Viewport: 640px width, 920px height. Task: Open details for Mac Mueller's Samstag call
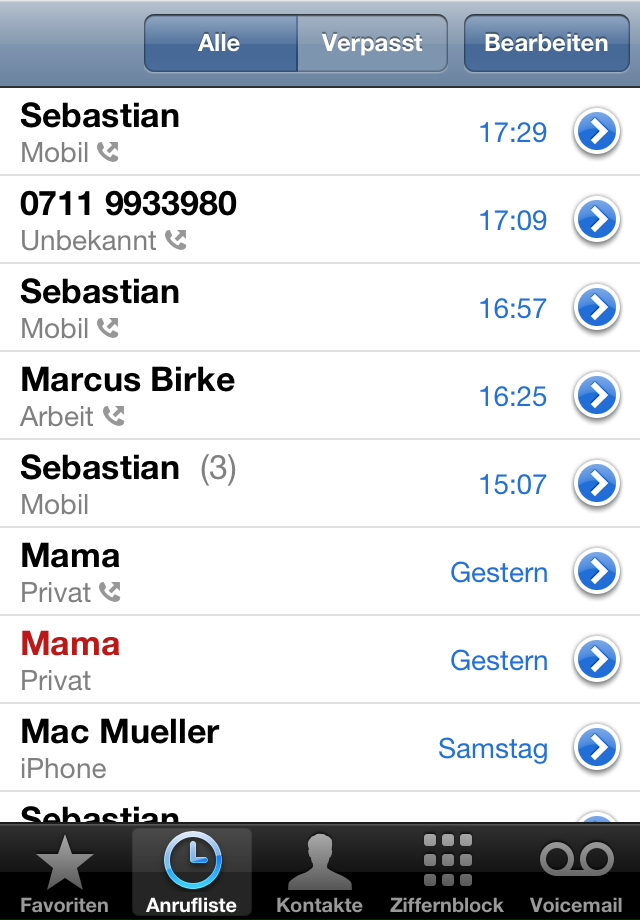click(x=597, y=748)
